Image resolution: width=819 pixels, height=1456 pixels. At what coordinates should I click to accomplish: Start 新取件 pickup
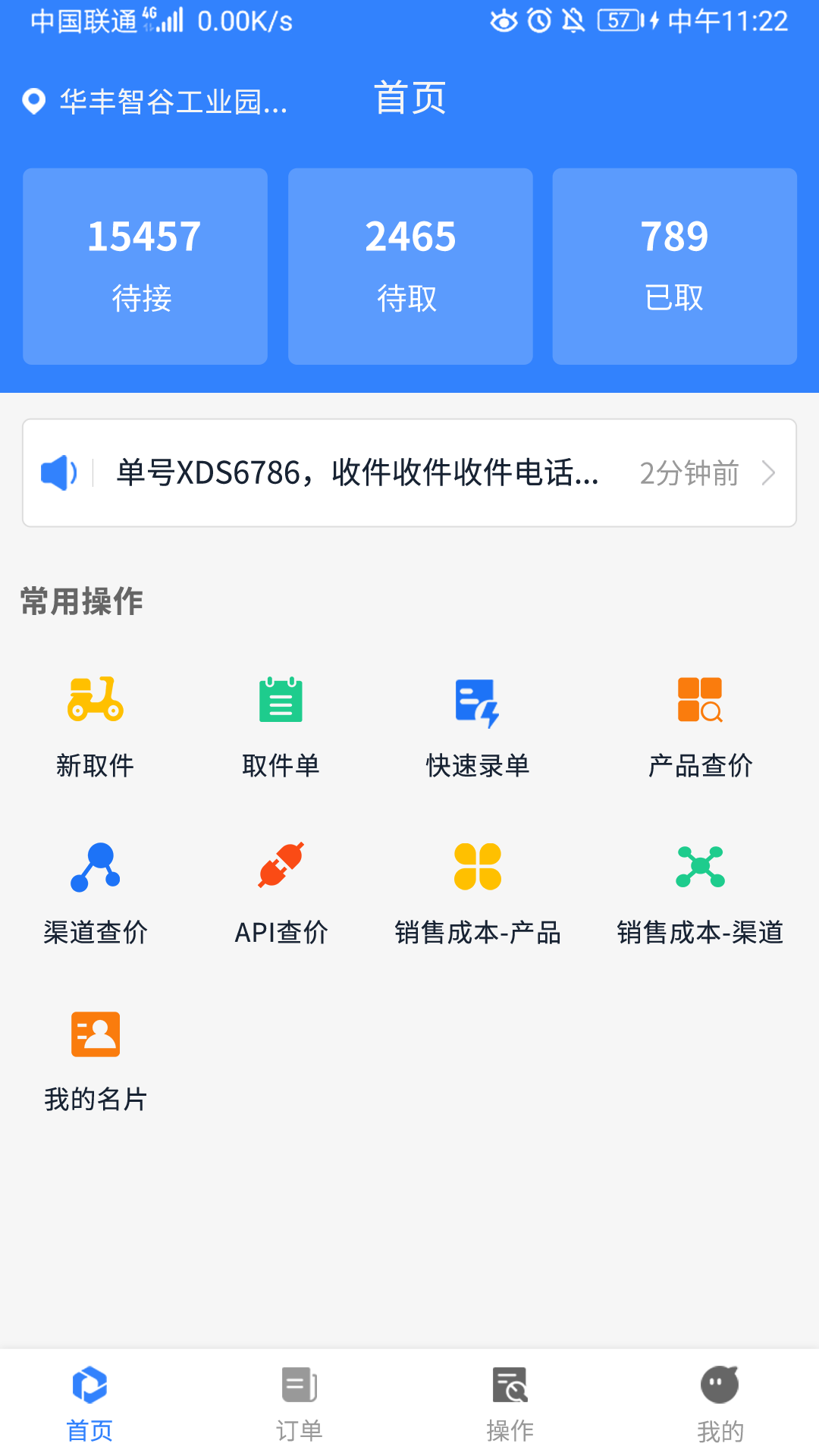coord(95,726)
